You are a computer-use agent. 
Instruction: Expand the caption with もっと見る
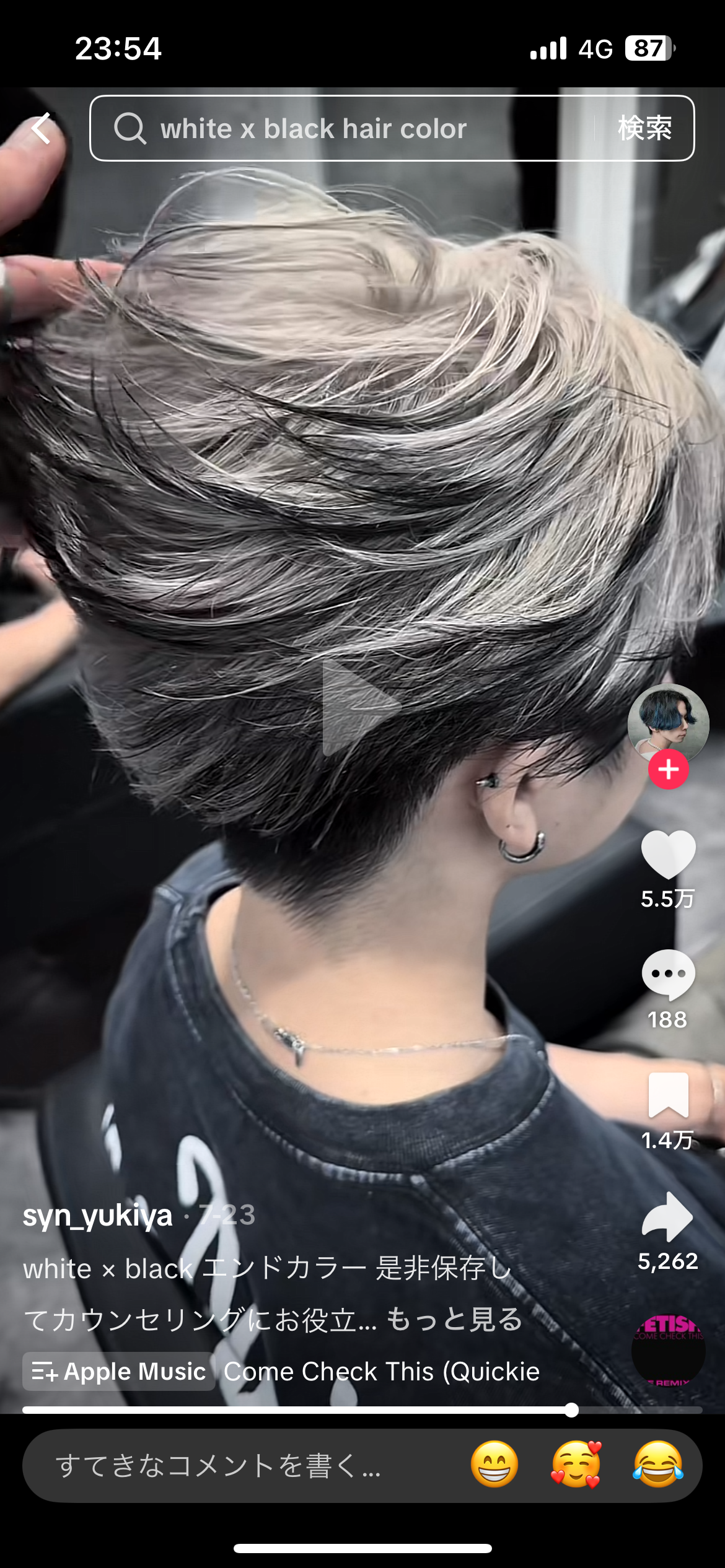click(454, 1319)
